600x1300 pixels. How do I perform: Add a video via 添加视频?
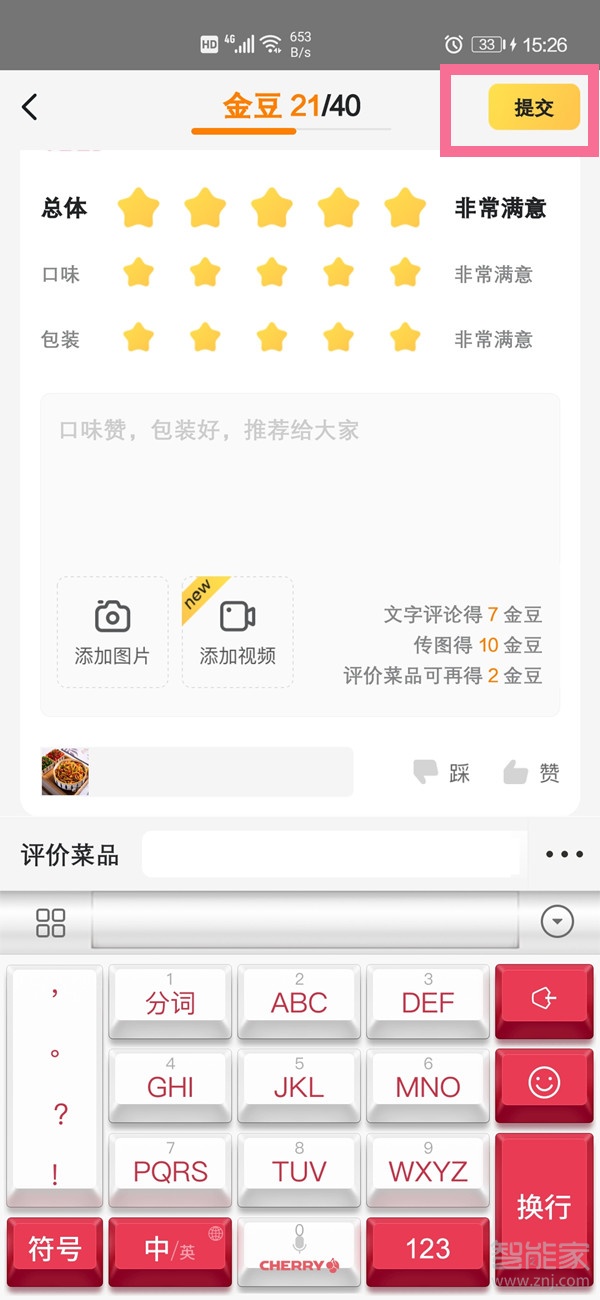[x=238, y=632]
